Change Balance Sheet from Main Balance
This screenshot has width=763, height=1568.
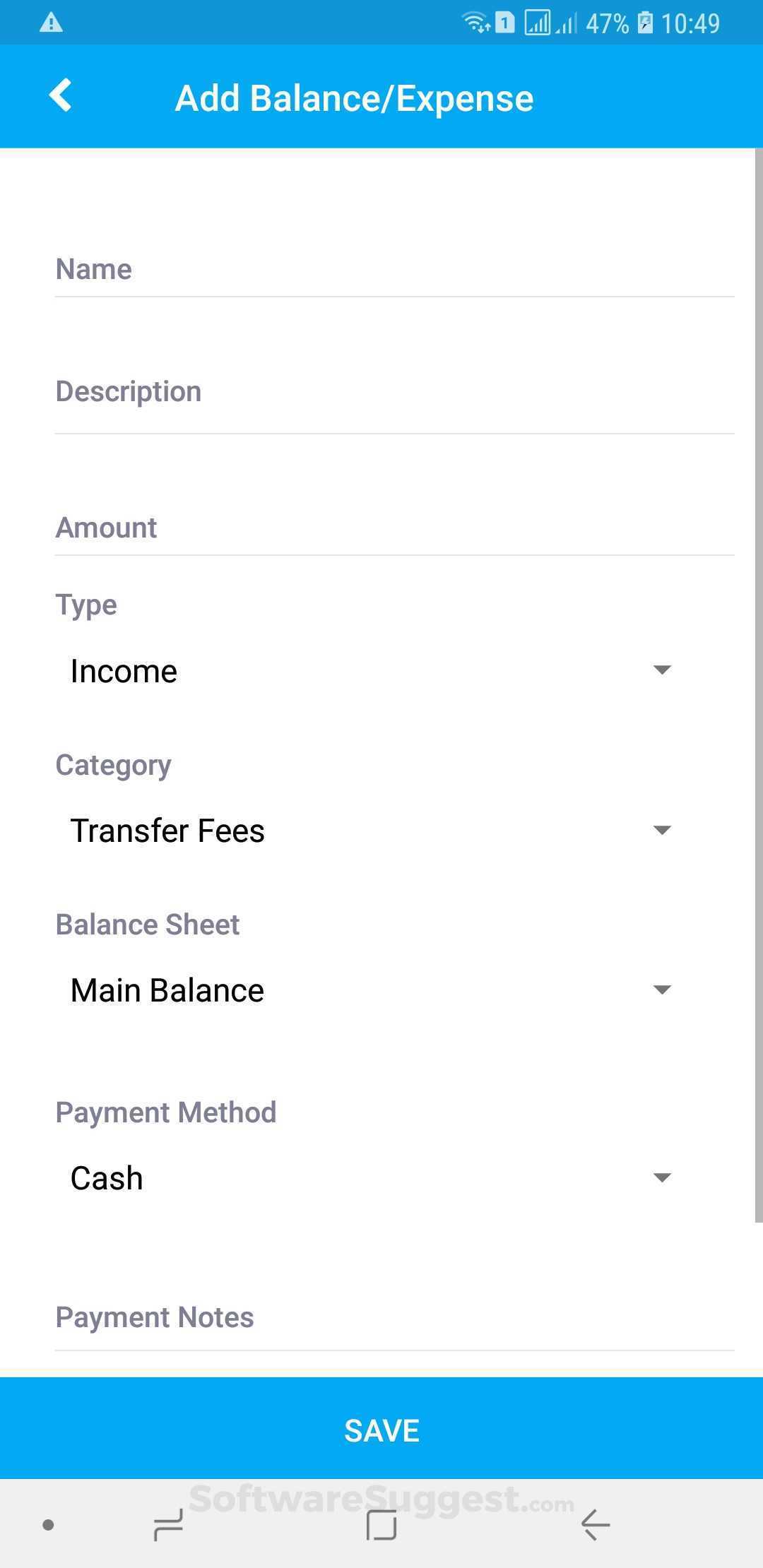point(371,990)
